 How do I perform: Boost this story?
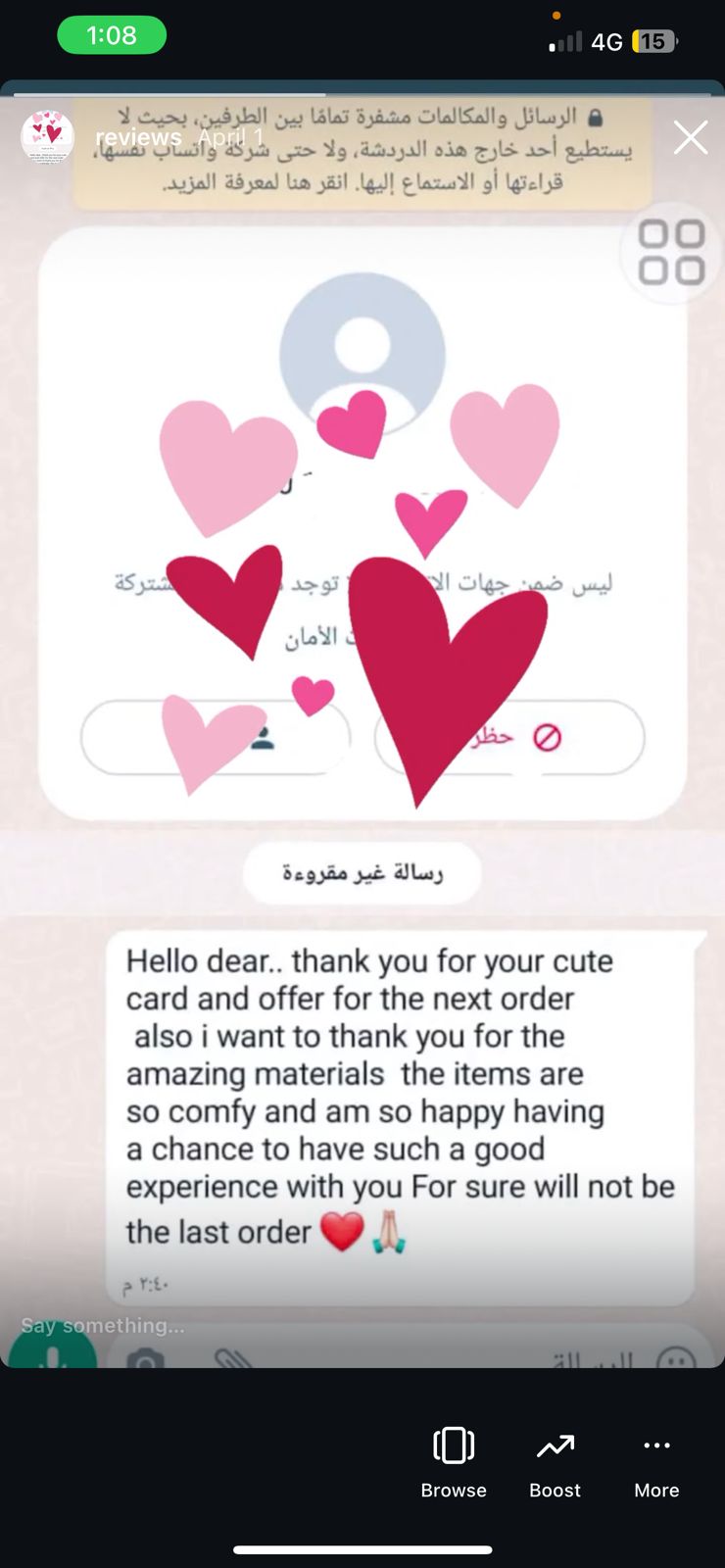[x=555, y=1460]
